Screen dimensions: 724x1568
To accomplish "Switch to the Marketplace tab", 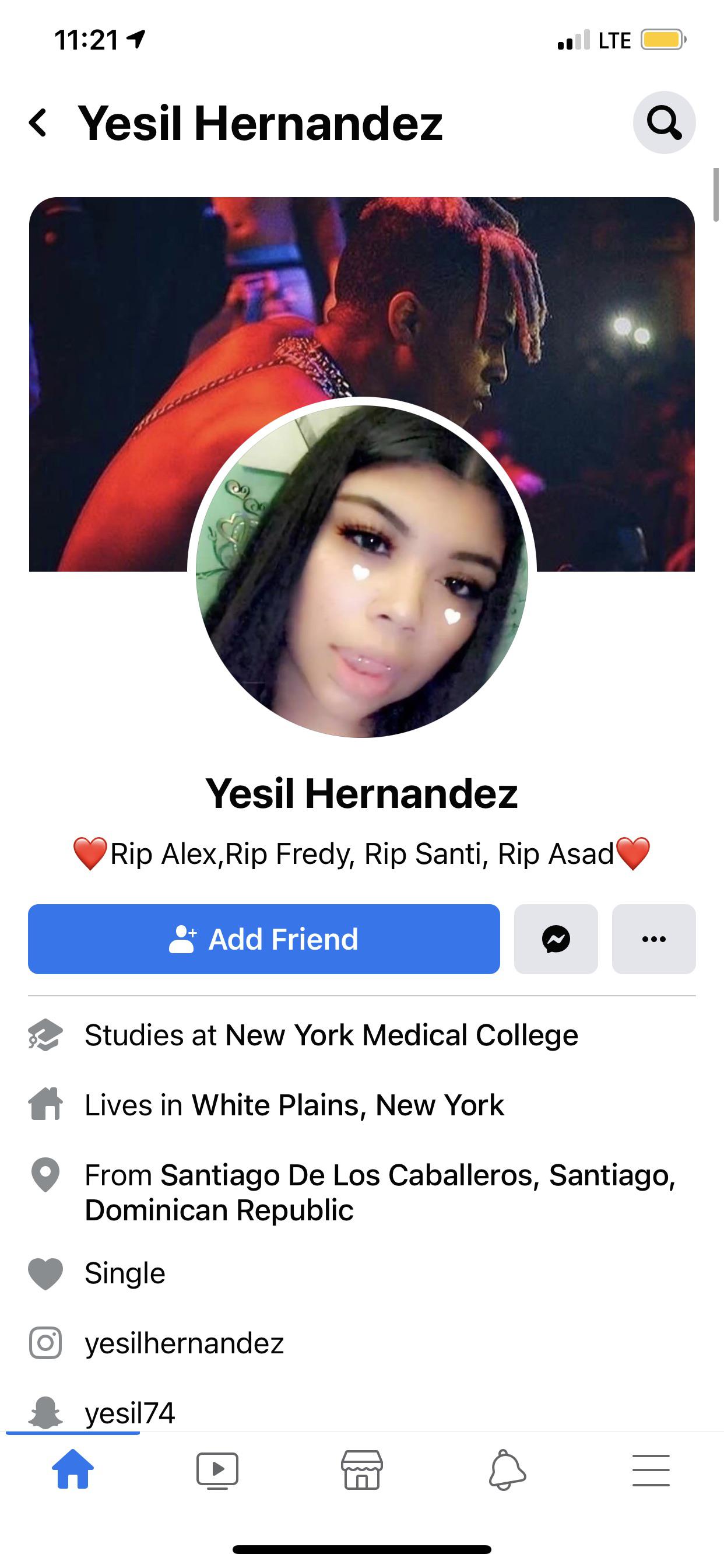I will pos(362,1469).
